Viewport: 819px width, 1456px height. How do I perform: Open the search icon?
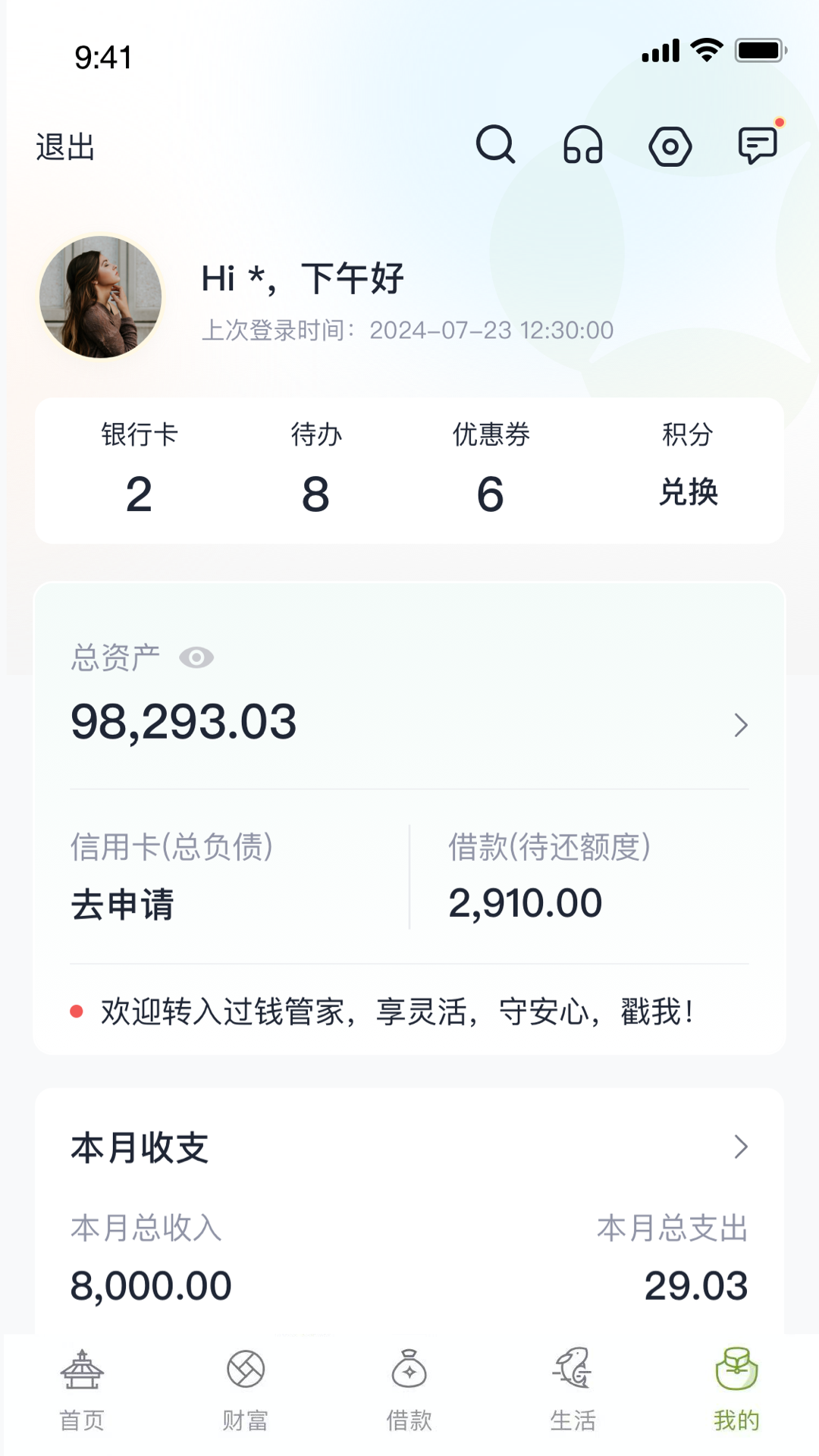497,146
